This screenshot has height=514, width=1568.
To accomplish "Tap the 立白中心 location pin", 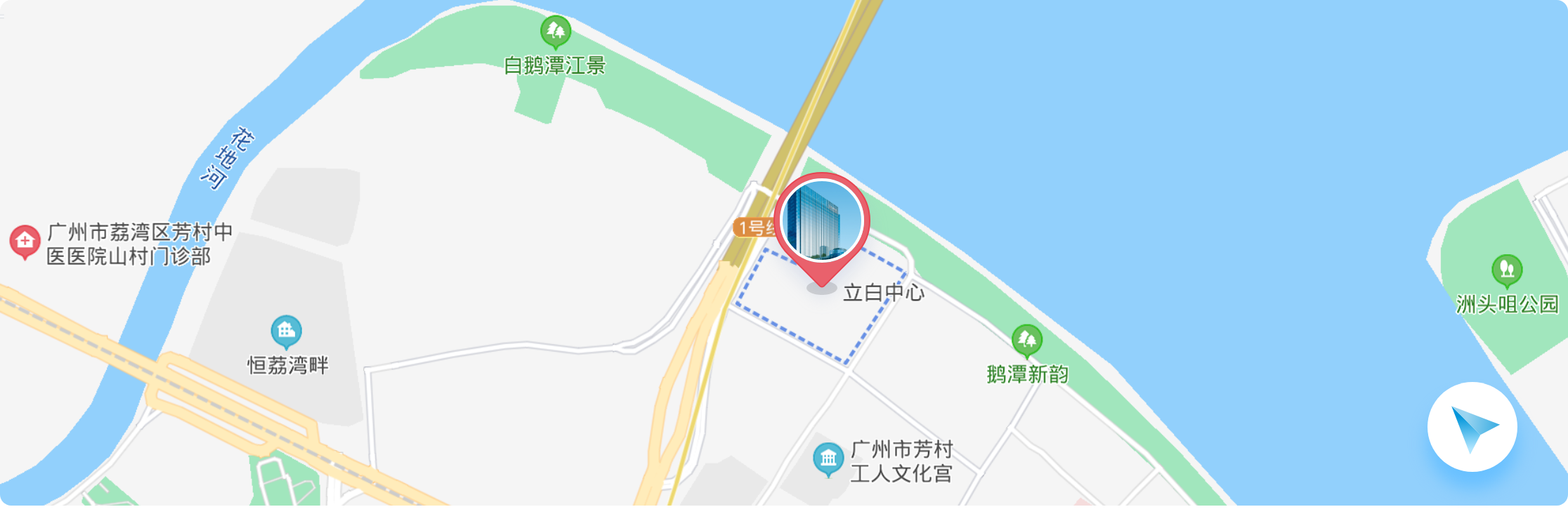I will pos(822,223).
